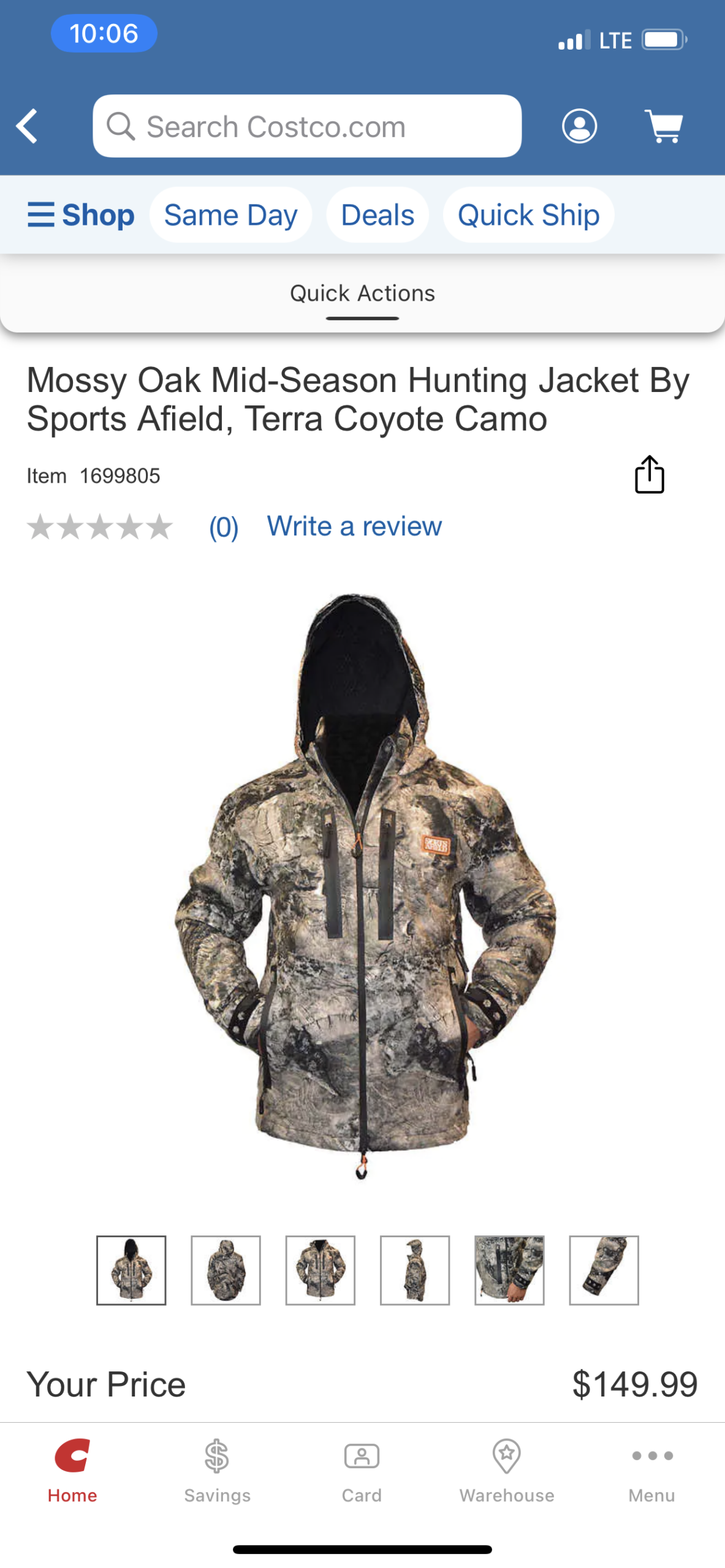The width and height of the screenshot is (725, 1568).
Task: View the fourth jacket side-view thumbnail
Action: (414, 1270)
